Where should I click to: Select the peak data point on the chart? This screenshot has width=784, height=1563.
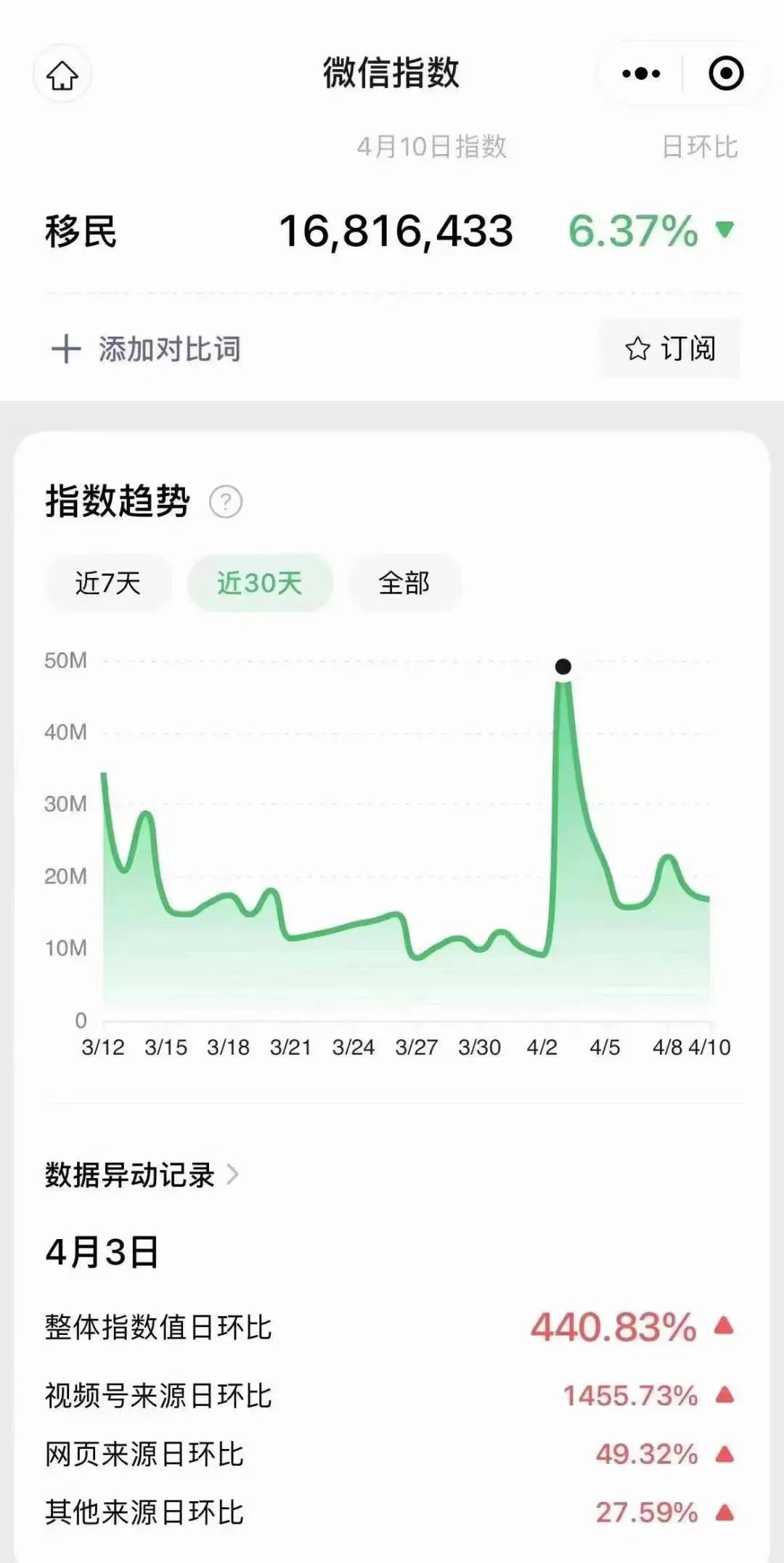pyautogui.click(x=563, y=667)
